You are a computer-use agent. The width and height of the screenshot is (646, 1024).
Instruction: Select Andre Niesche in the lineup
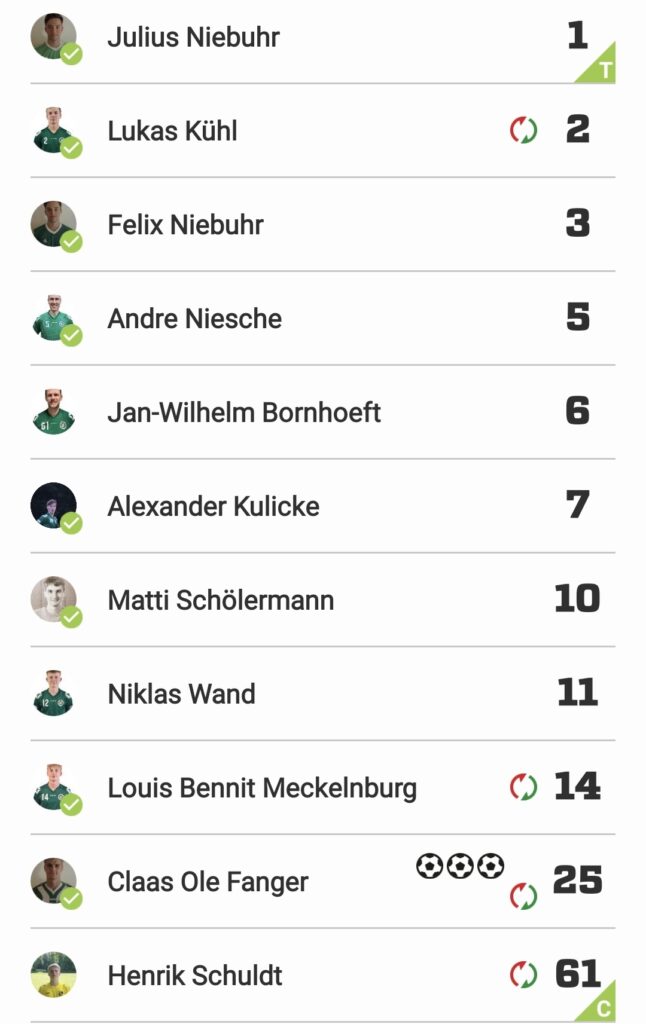click(x=194, y=319)
